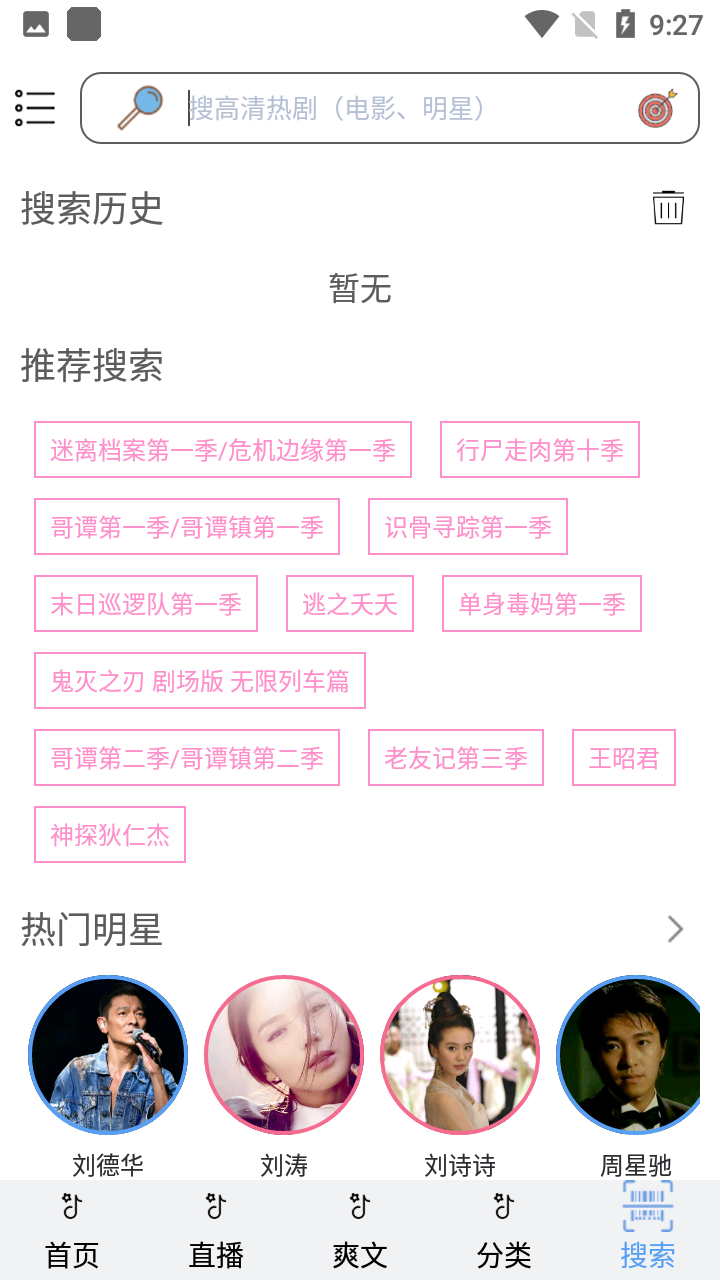Open 刘德华's star profile
The width and height of the screenshot is (720, 1280).
(108, 1055)
